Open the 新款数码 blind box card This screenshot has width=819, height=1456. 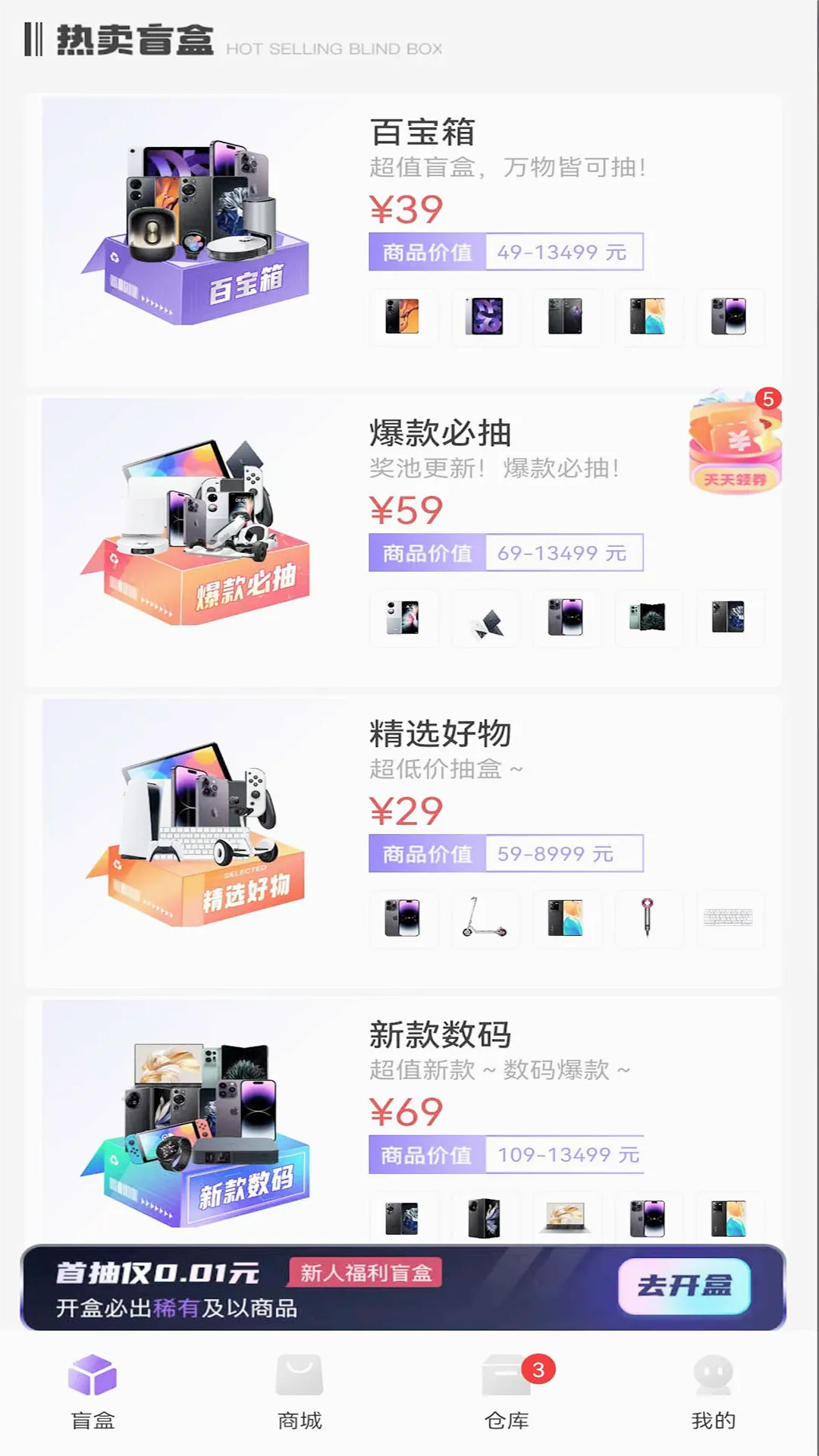point(402,1122)
